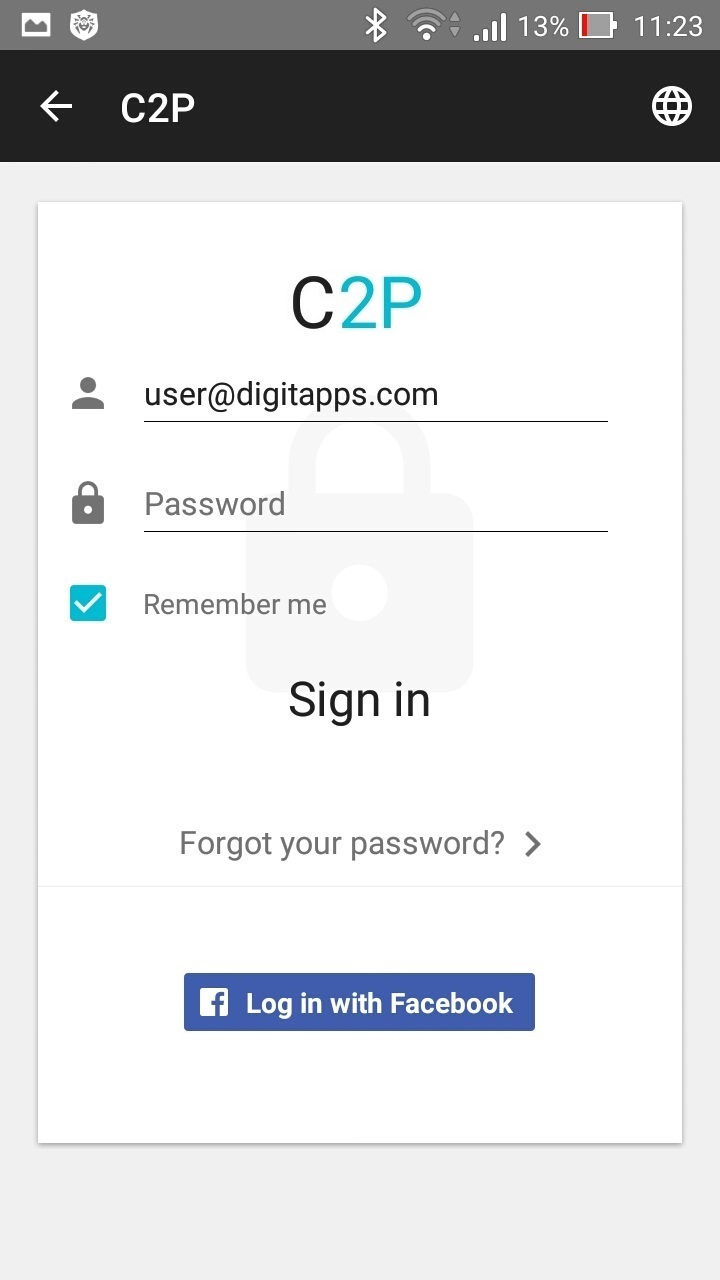The width and height of the screenshot is (720, 1280).
Task: Focus the Password field
Action: pos(376,504)
